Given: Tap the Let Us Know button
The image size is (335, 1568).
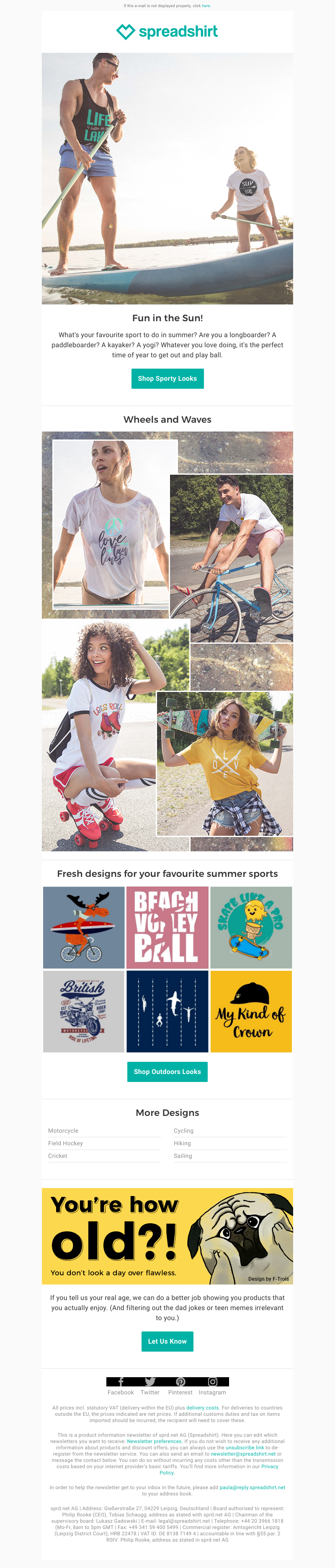Looking at the screenshot, I should [167, 1341].
